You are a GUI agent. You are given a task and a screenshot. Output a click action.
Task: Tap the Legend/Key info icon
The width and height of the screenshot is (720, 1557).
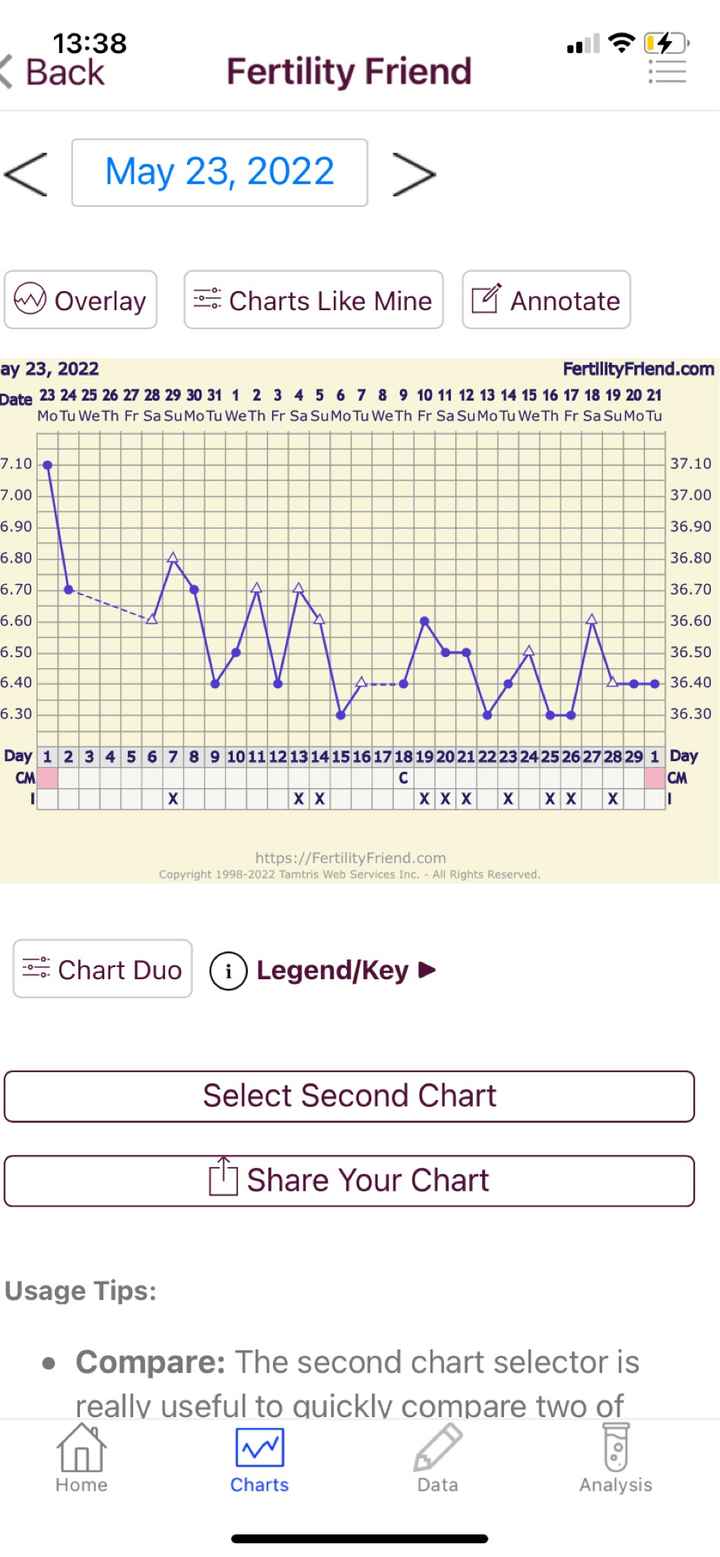point(228,969)
